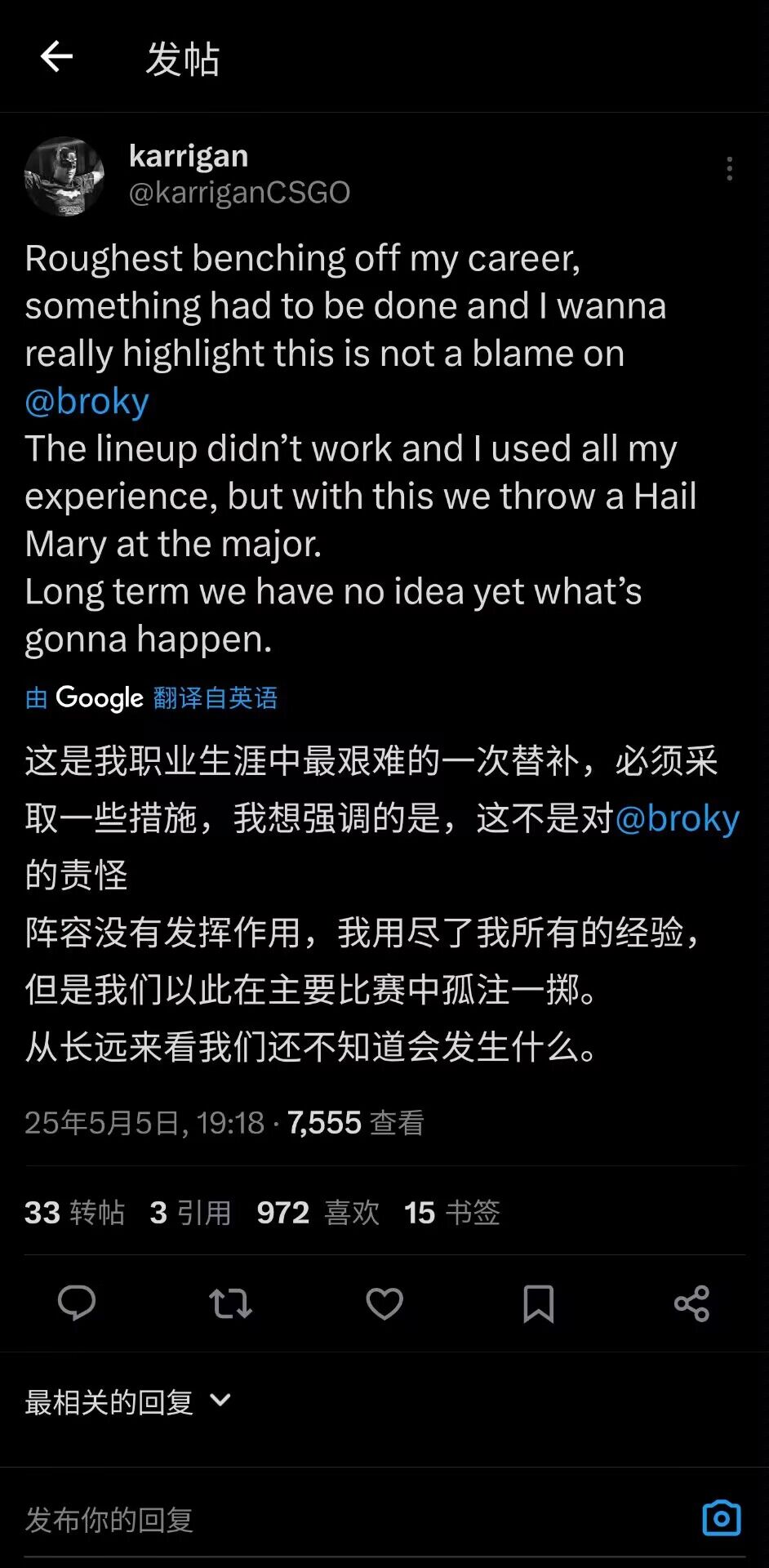Open karrigan's username to view profile
Screen dimensions: 769x1568
189,155
